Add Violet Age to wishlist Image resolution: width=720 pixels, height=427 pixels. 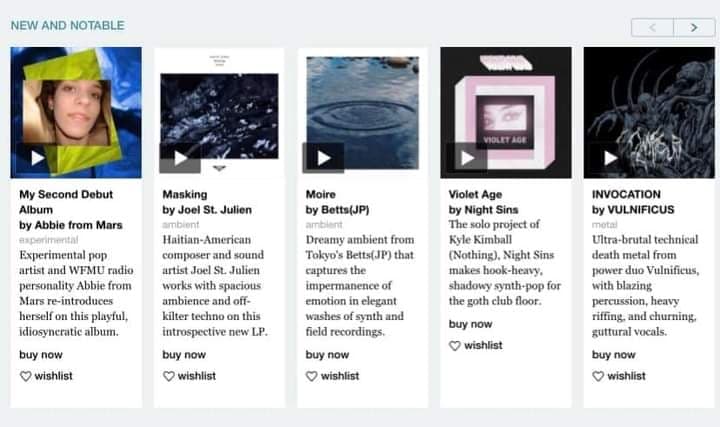[475, 346]
